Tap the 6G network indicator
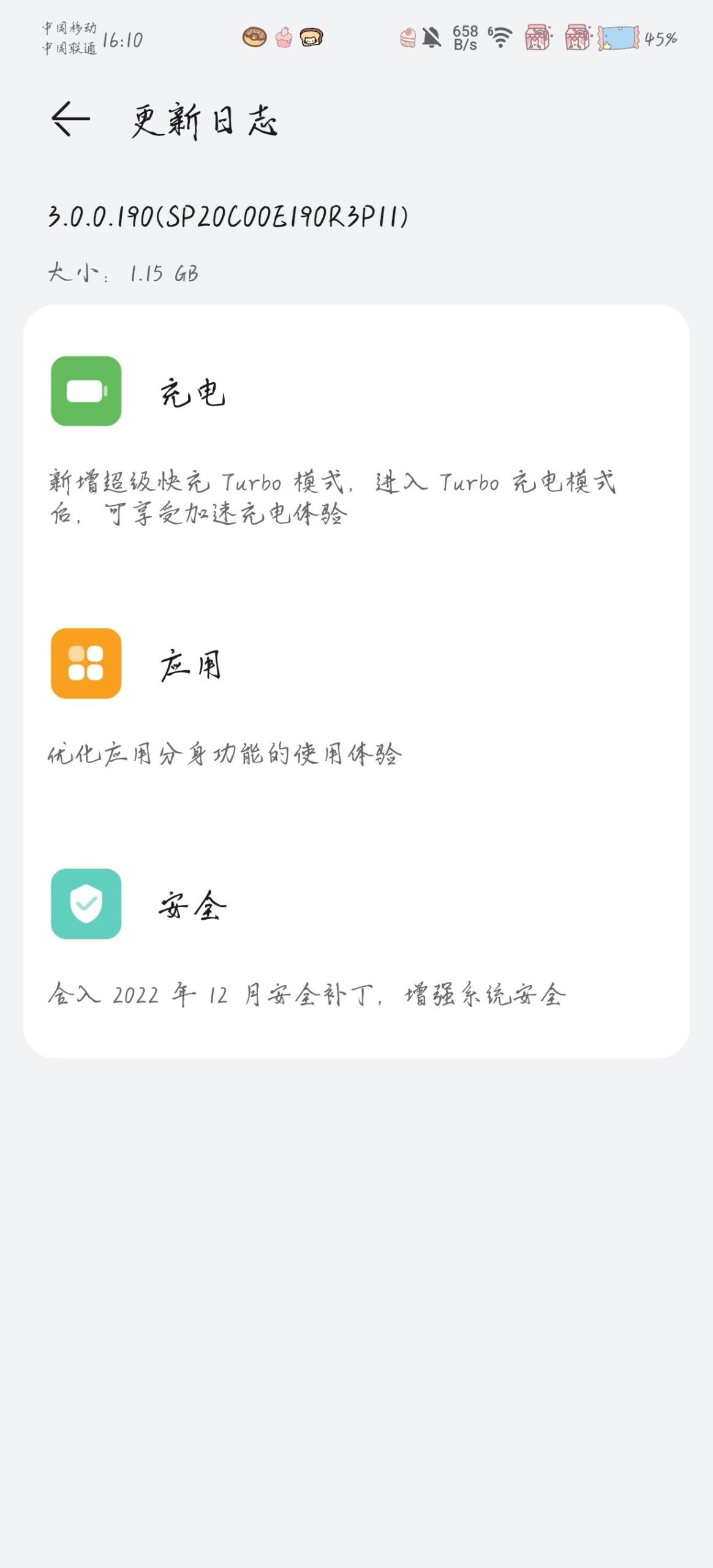Screen dimensions: 713x1568 tap(489, 31)
